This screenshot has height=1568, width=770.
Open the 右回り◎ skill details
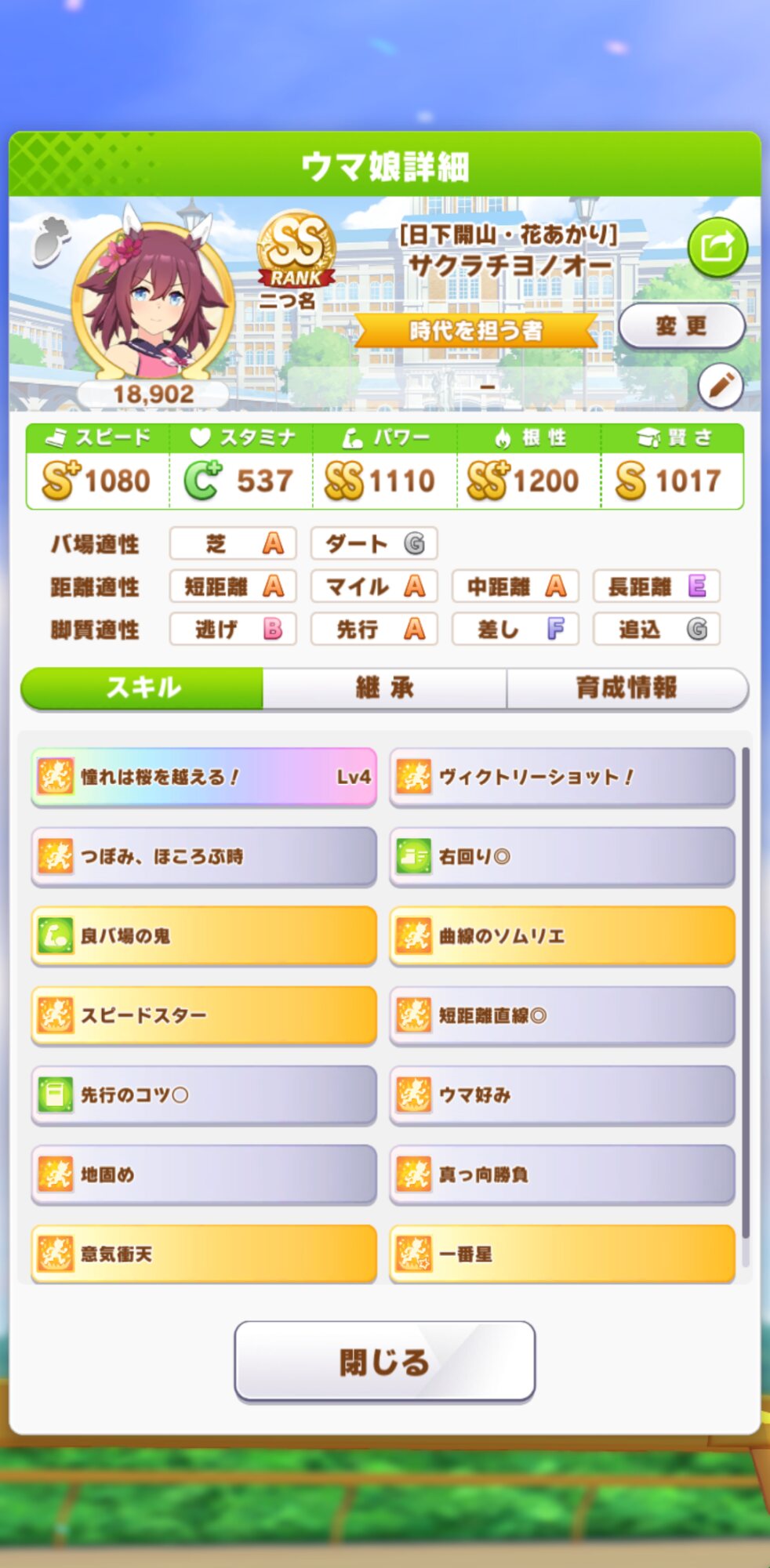[x=561, y=856]
